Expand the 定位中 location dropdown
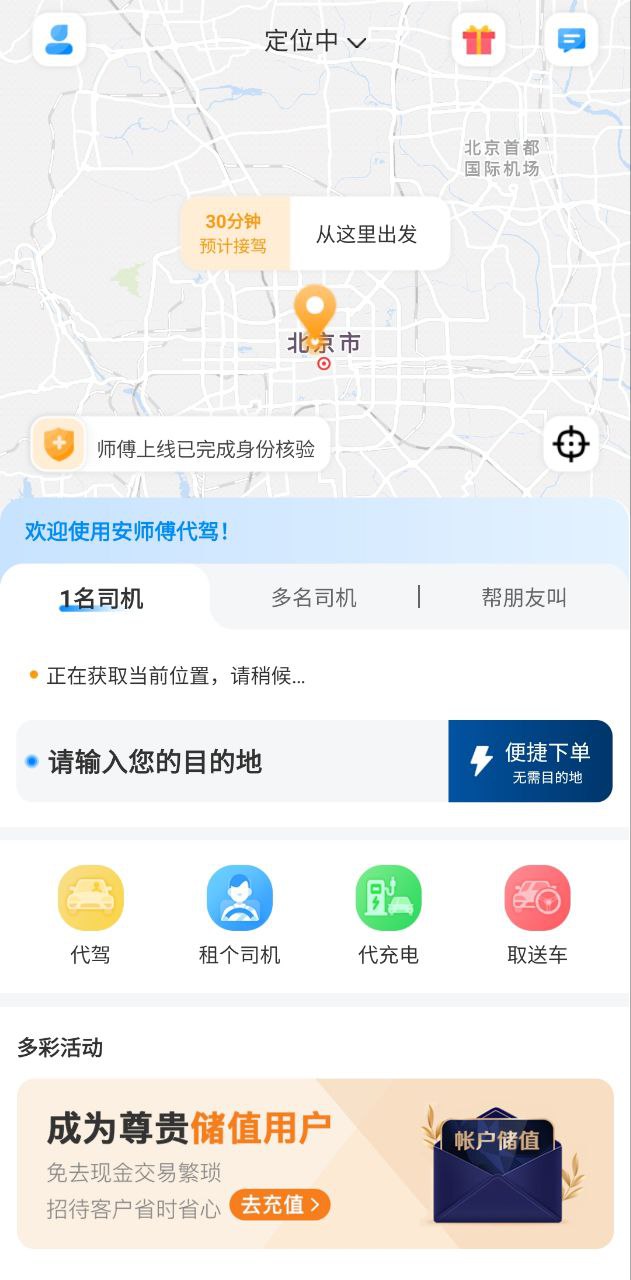 point(315,41)
